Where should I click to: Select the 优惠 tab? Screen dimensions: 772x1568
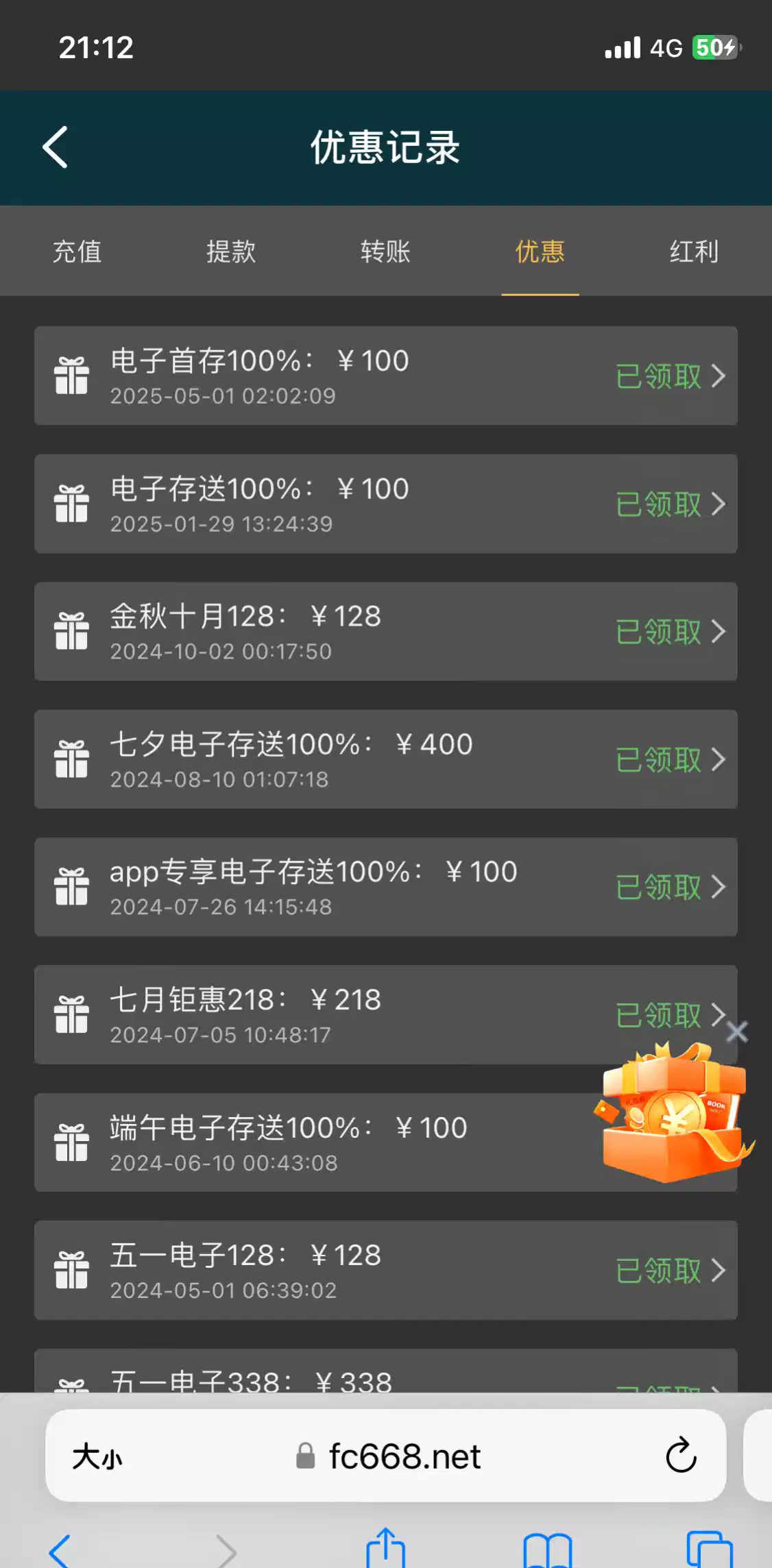coord(540,252)
